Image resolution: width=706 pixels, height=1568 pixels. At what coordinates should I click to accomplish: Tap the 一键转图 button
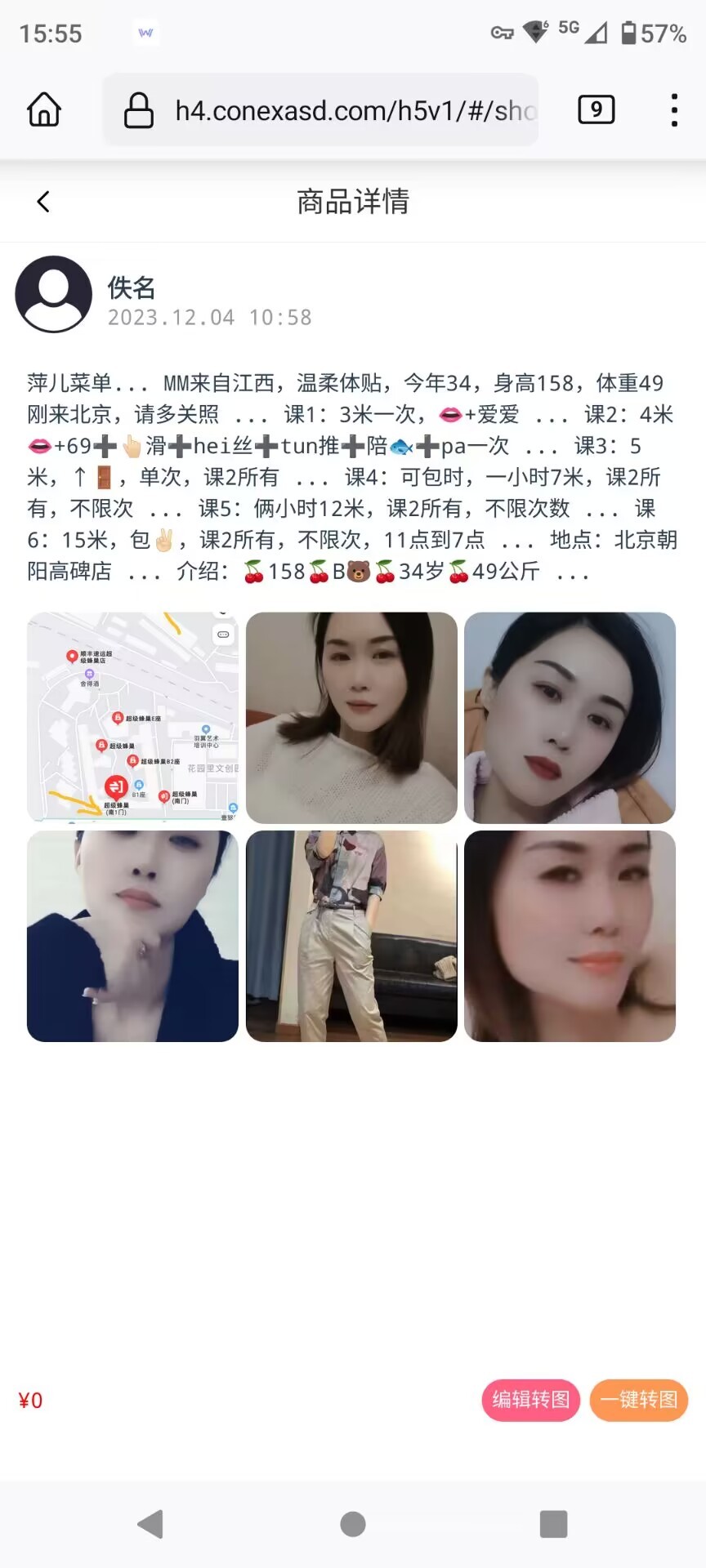click(638, 1400)
